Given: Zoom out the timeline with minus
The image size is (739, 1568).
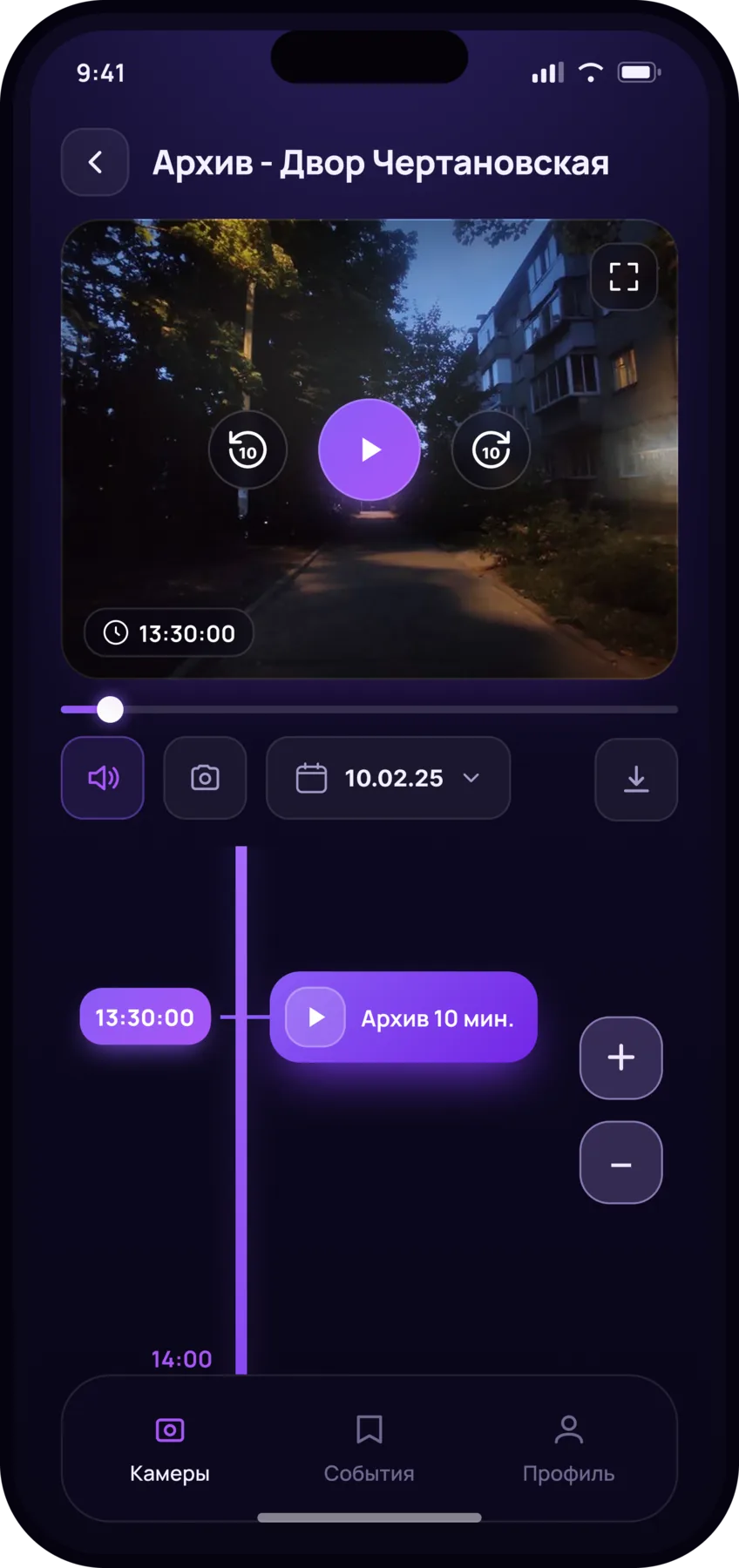Looking at the screenshot, I should (x=621, y=1163).
